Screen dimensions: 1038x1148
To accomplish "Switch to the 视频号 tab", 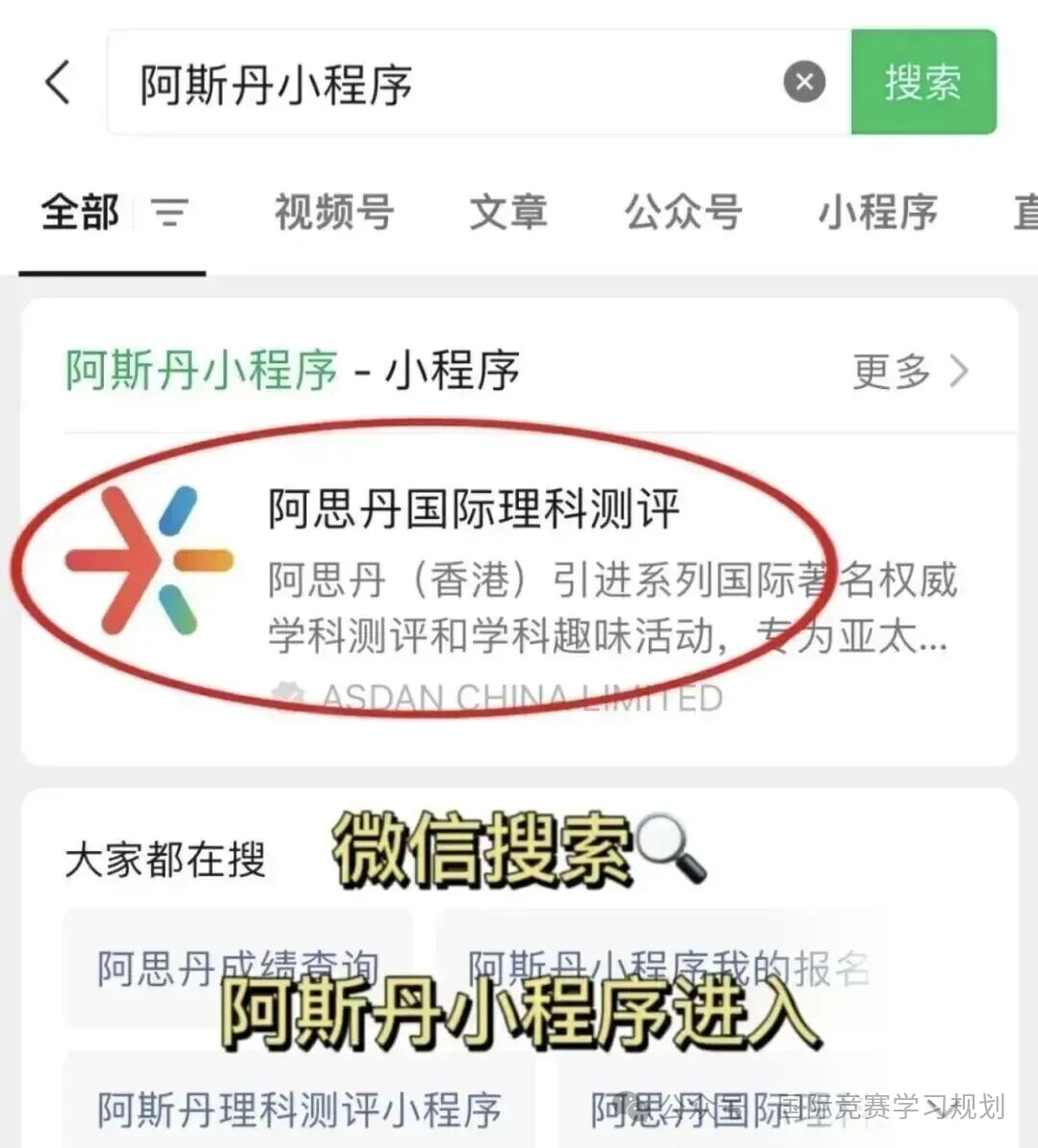I will pyautogui.click(x=332, y=213).
